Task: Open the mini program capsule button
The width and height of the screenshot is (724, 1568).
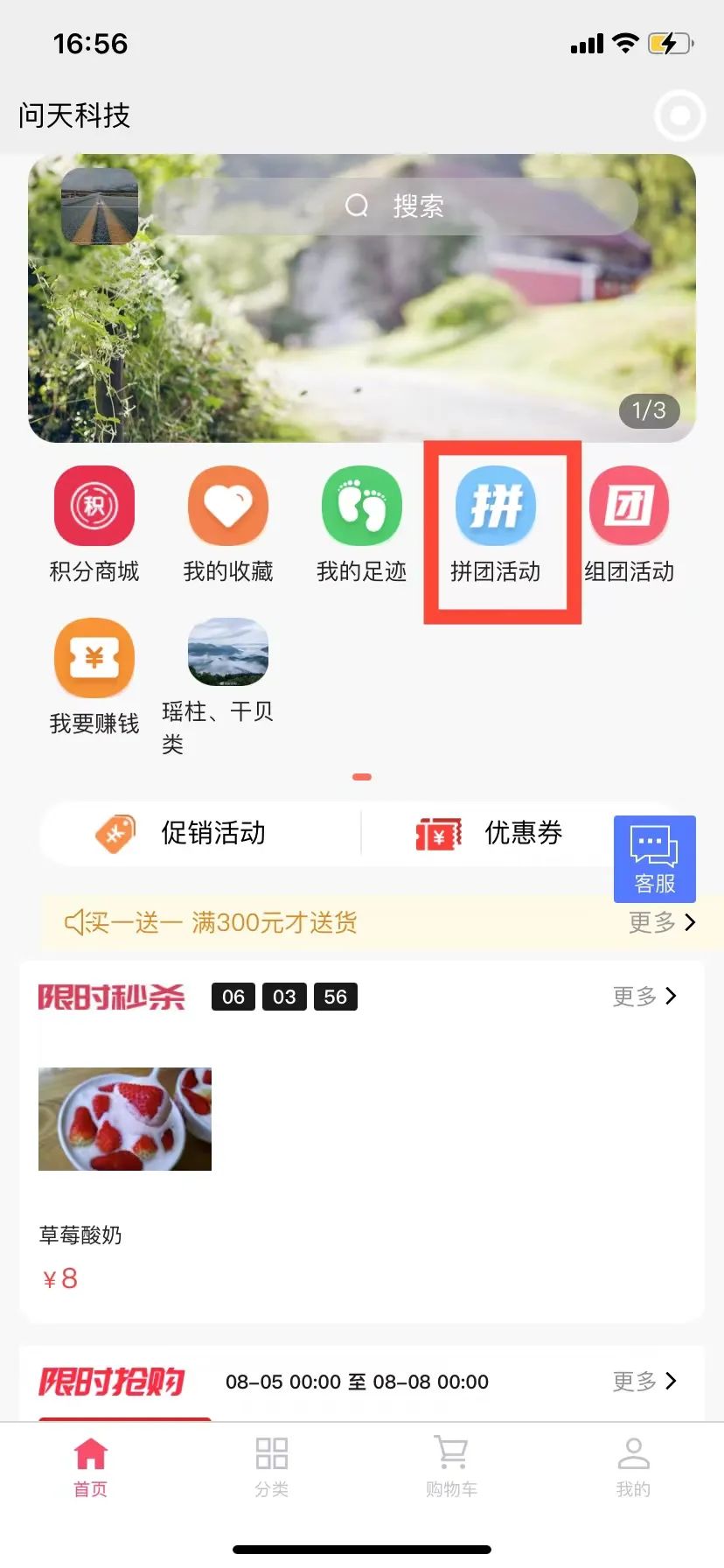Action: tap(679, 115)
